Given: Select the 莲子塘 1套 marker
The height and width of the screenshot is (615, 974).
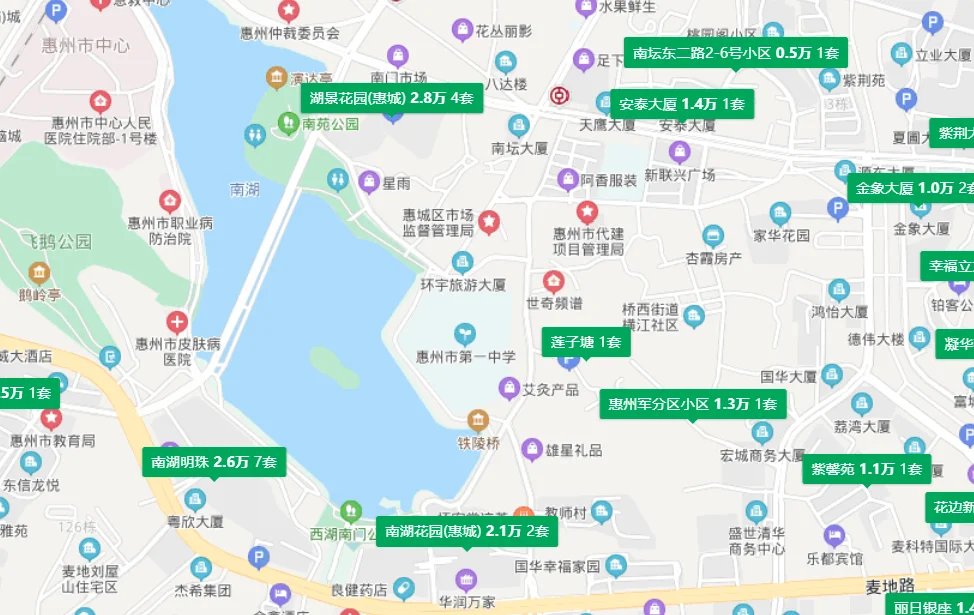Looking at the screenshot, I should tap(586, 342).
